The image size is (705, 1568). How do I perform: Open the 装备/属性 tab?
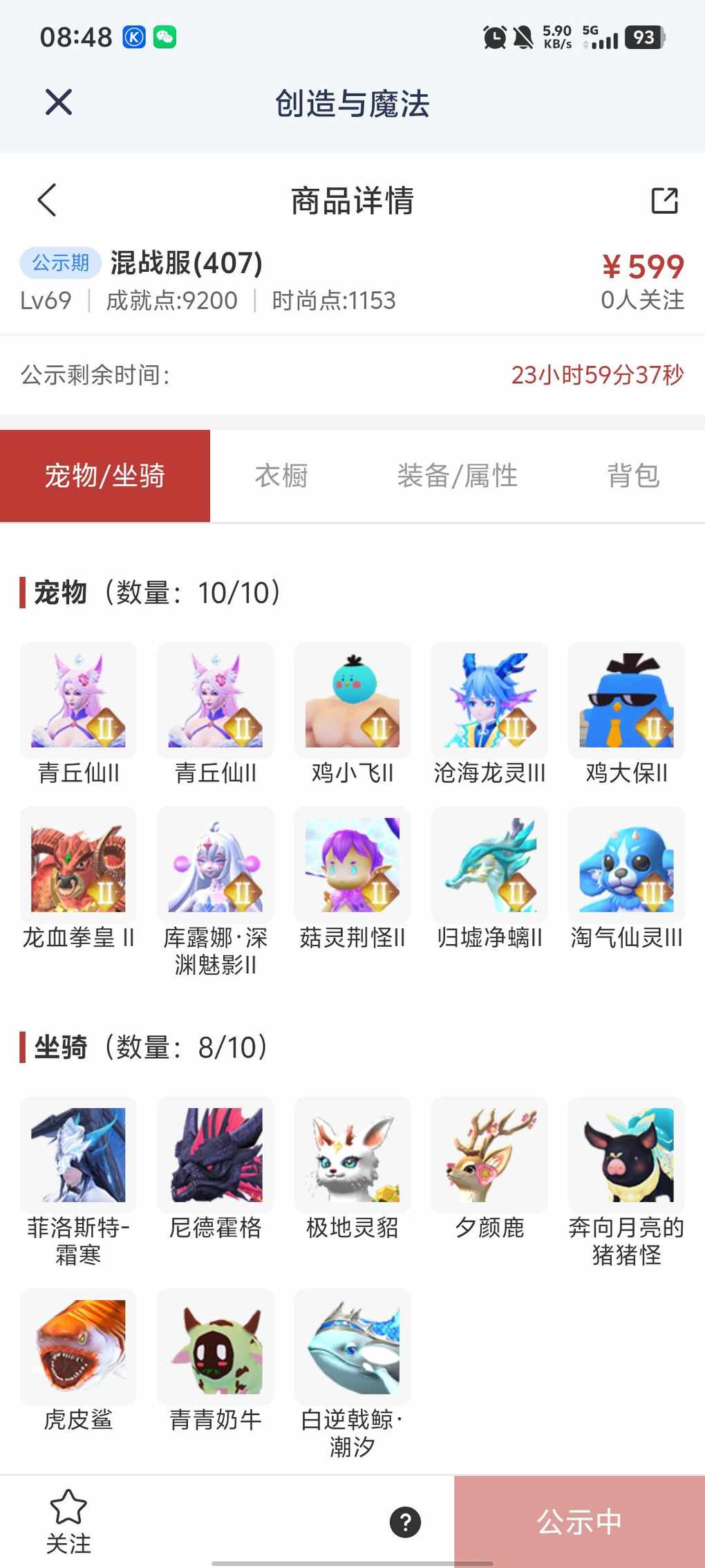tap(457, 476)
